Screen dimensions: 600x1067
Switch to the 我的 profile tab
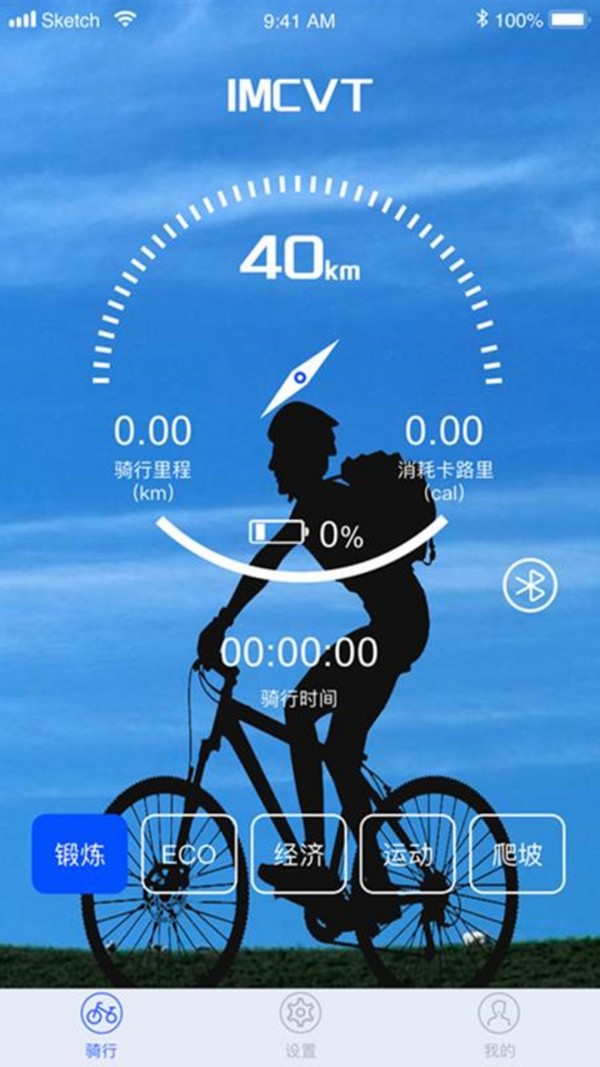point(498,1027)
